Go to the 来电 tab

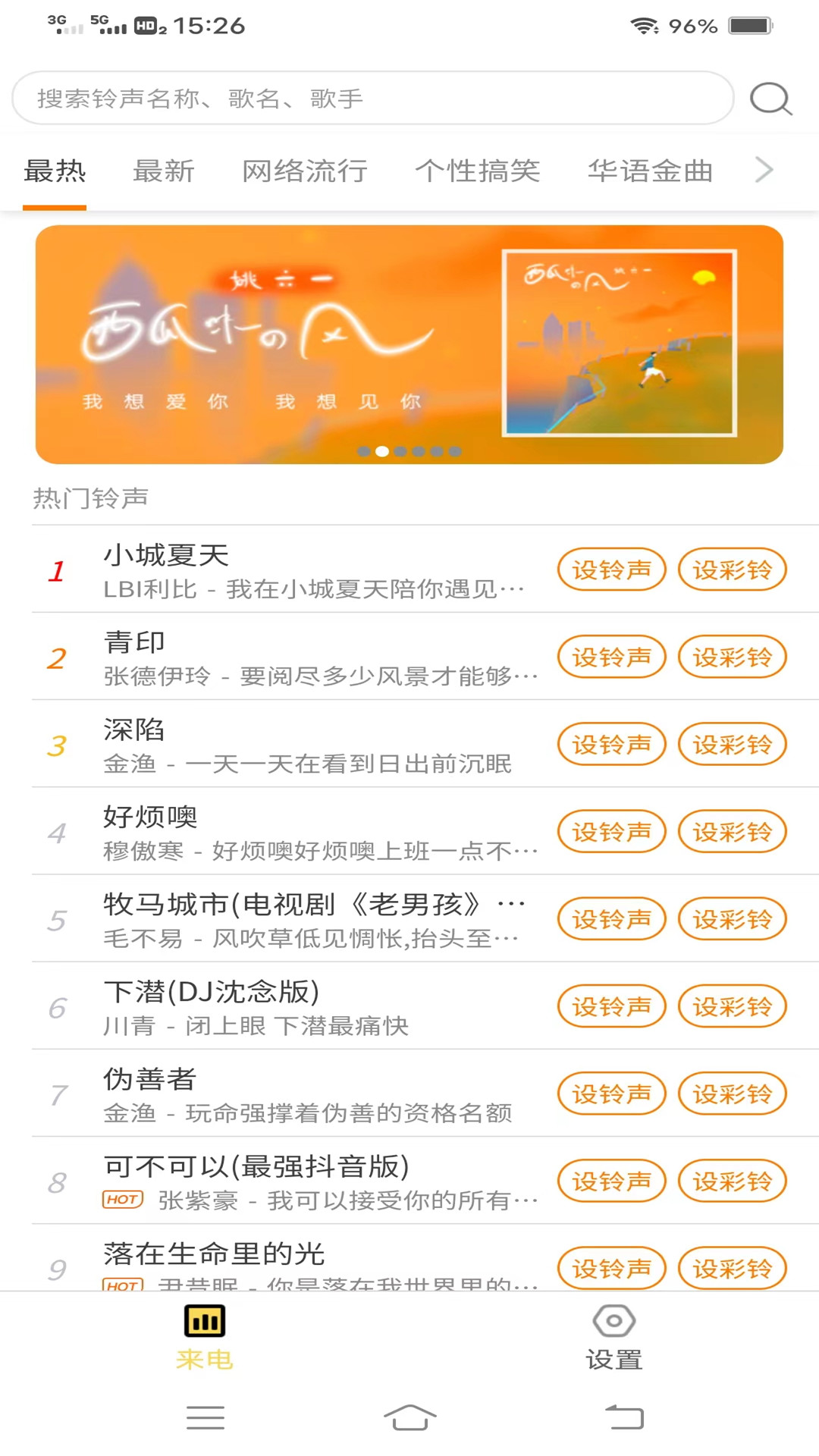[x=205, y=1338]
